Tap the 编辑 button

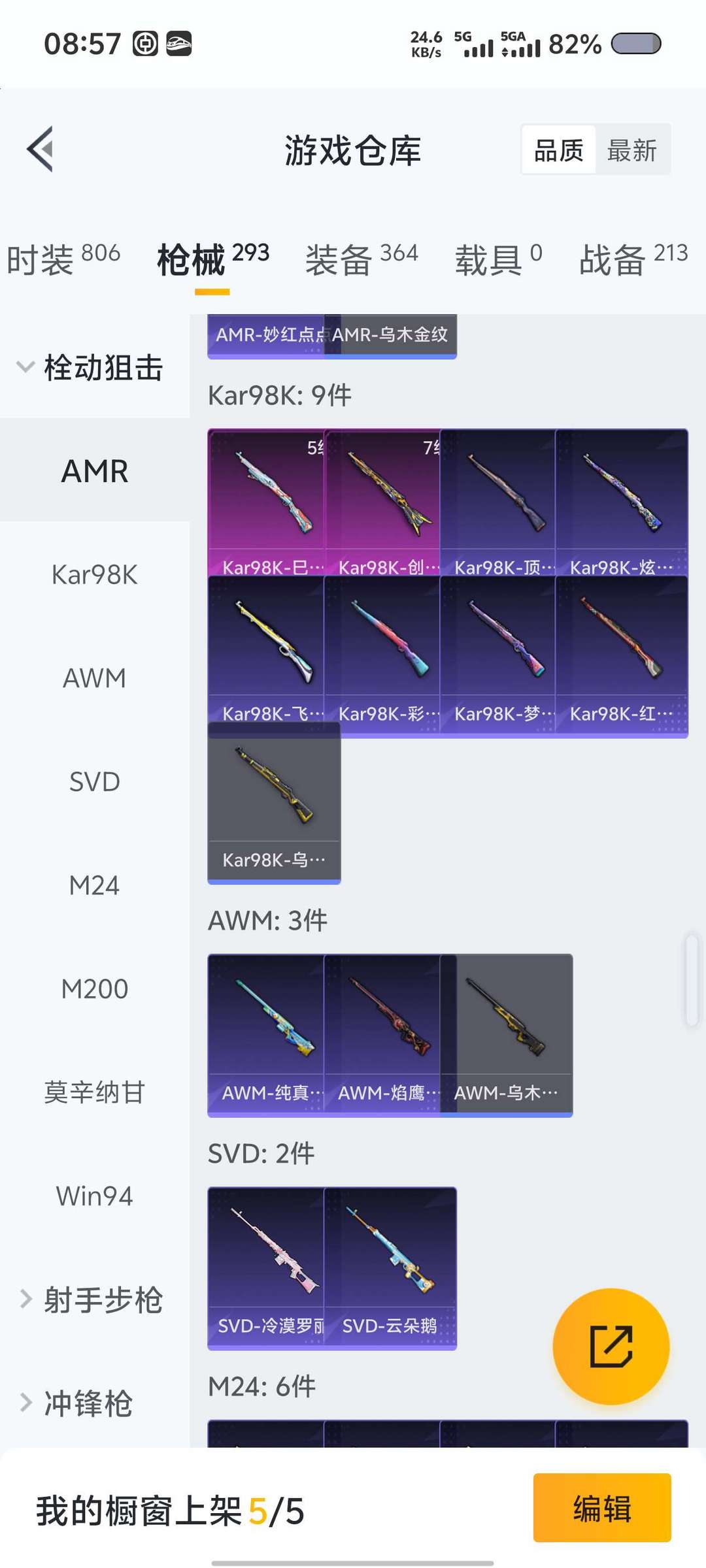tap(602, 1509)
